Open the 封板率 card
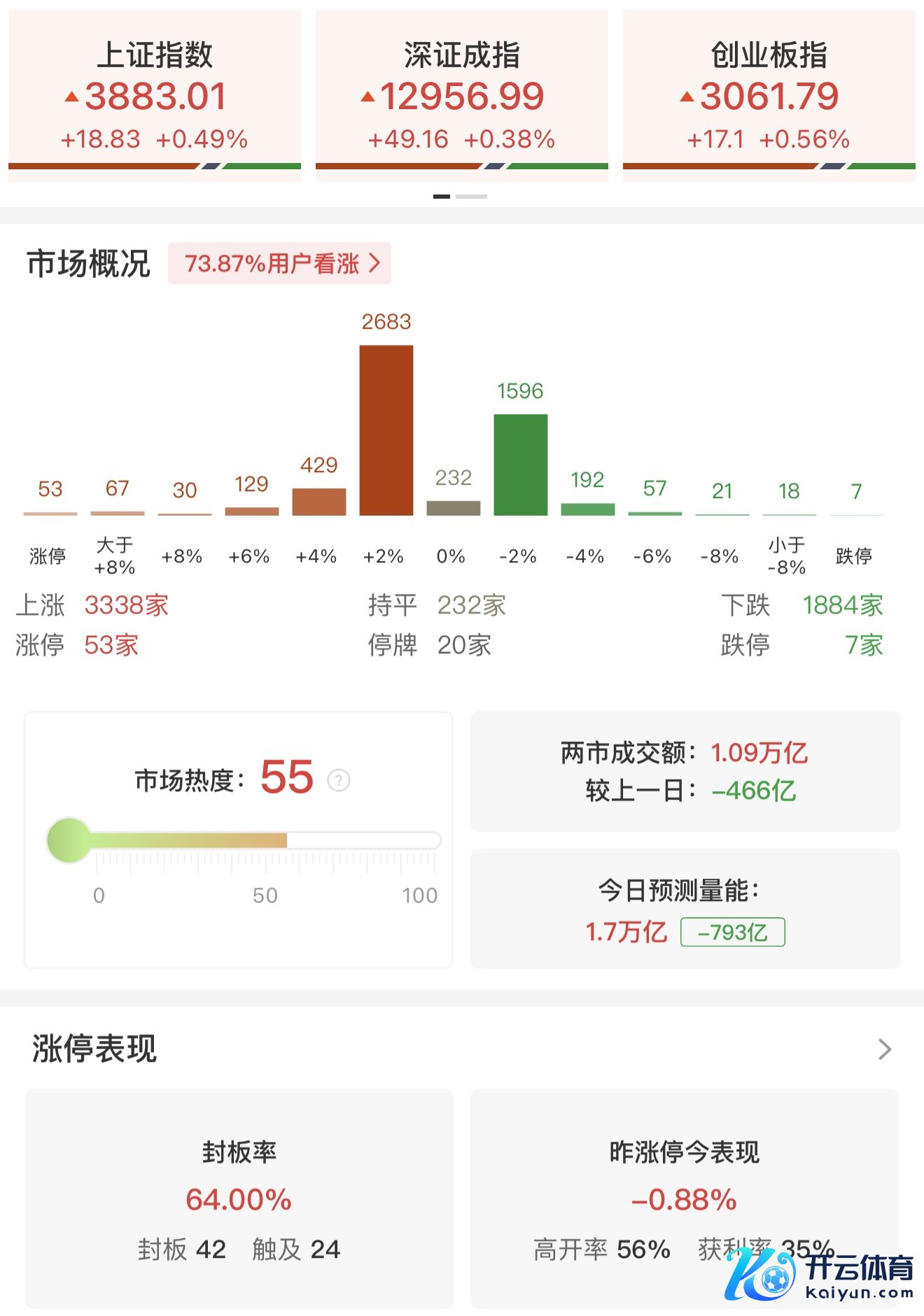 click(x=239, y=1198)
